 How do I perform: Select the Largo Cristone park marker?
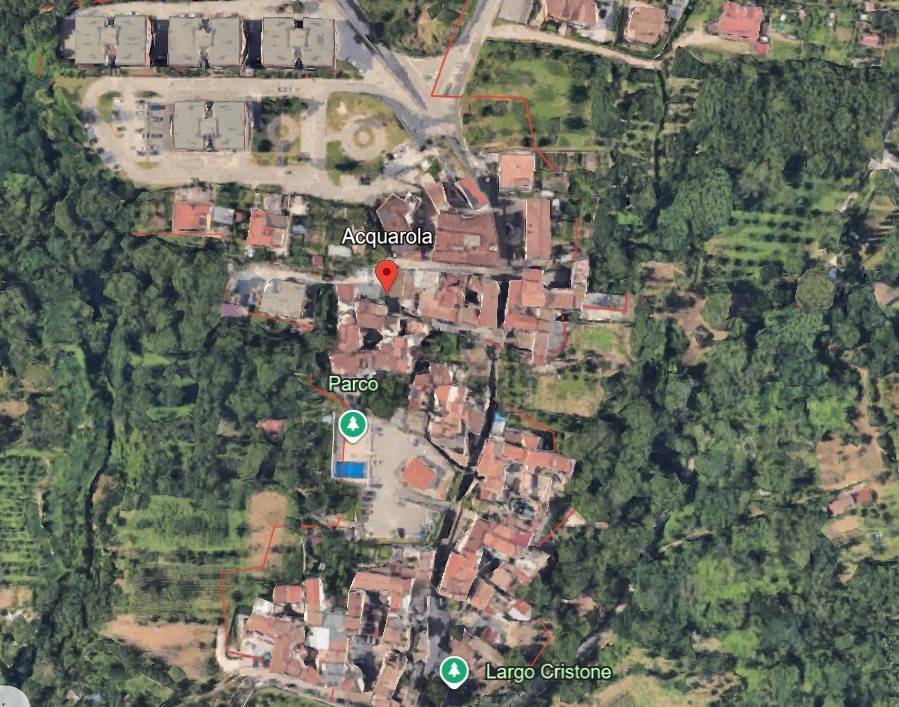[x=455, y=670]
